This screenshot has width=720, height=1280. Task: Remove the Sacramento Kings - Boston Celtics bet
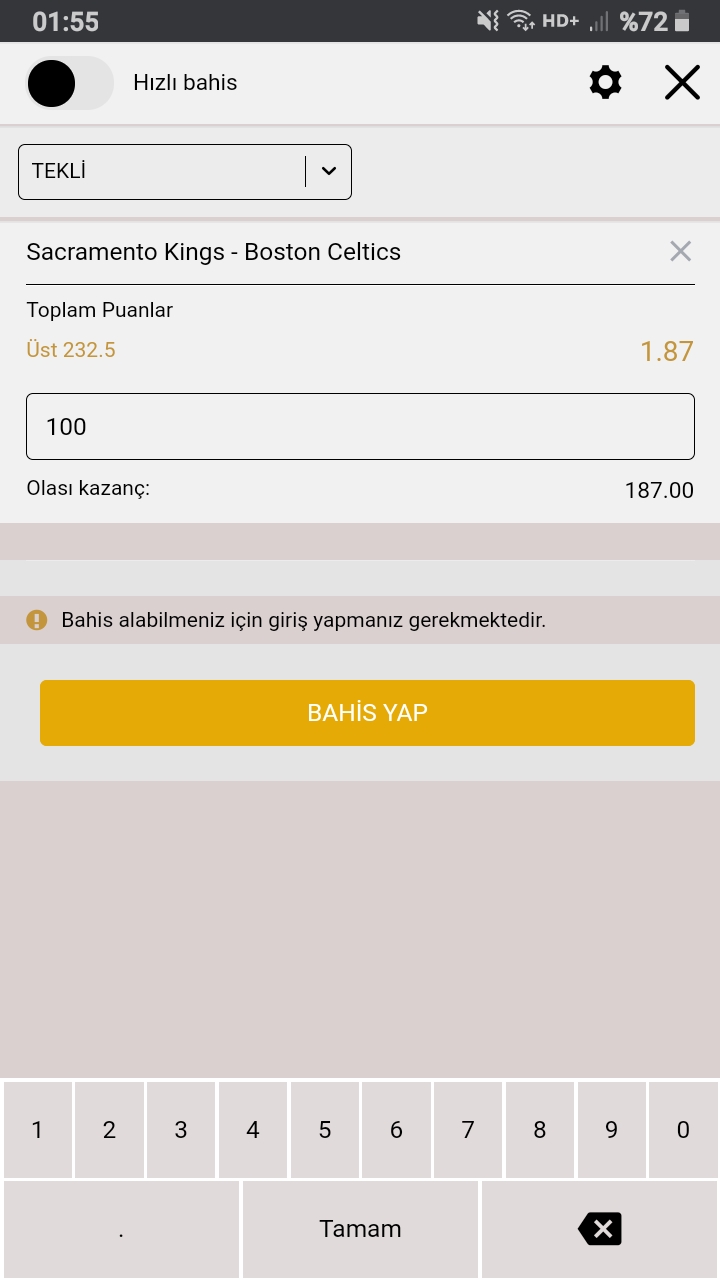680,251
